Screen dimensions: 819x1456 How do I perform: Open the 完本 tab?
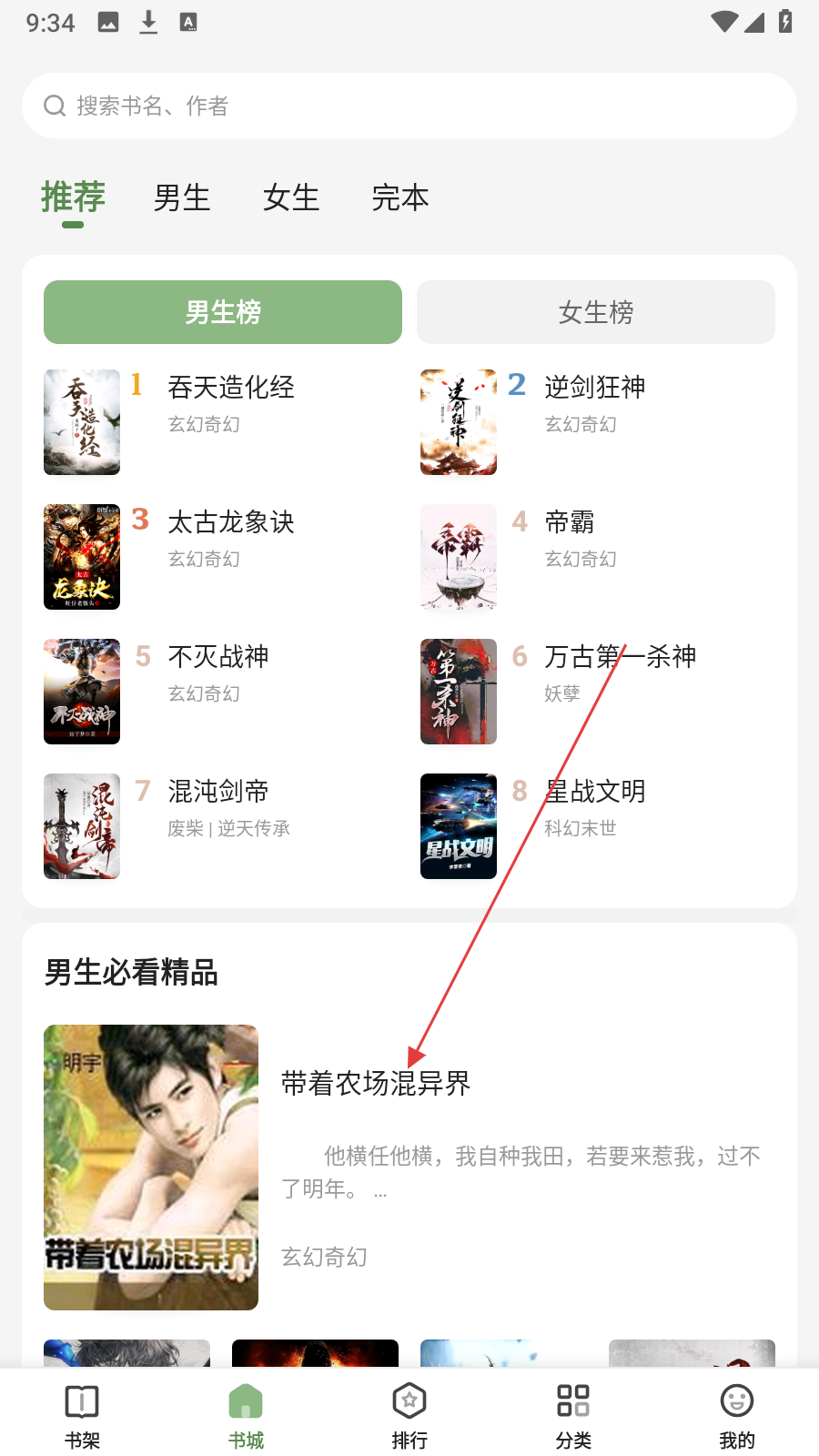pos(400,197)
